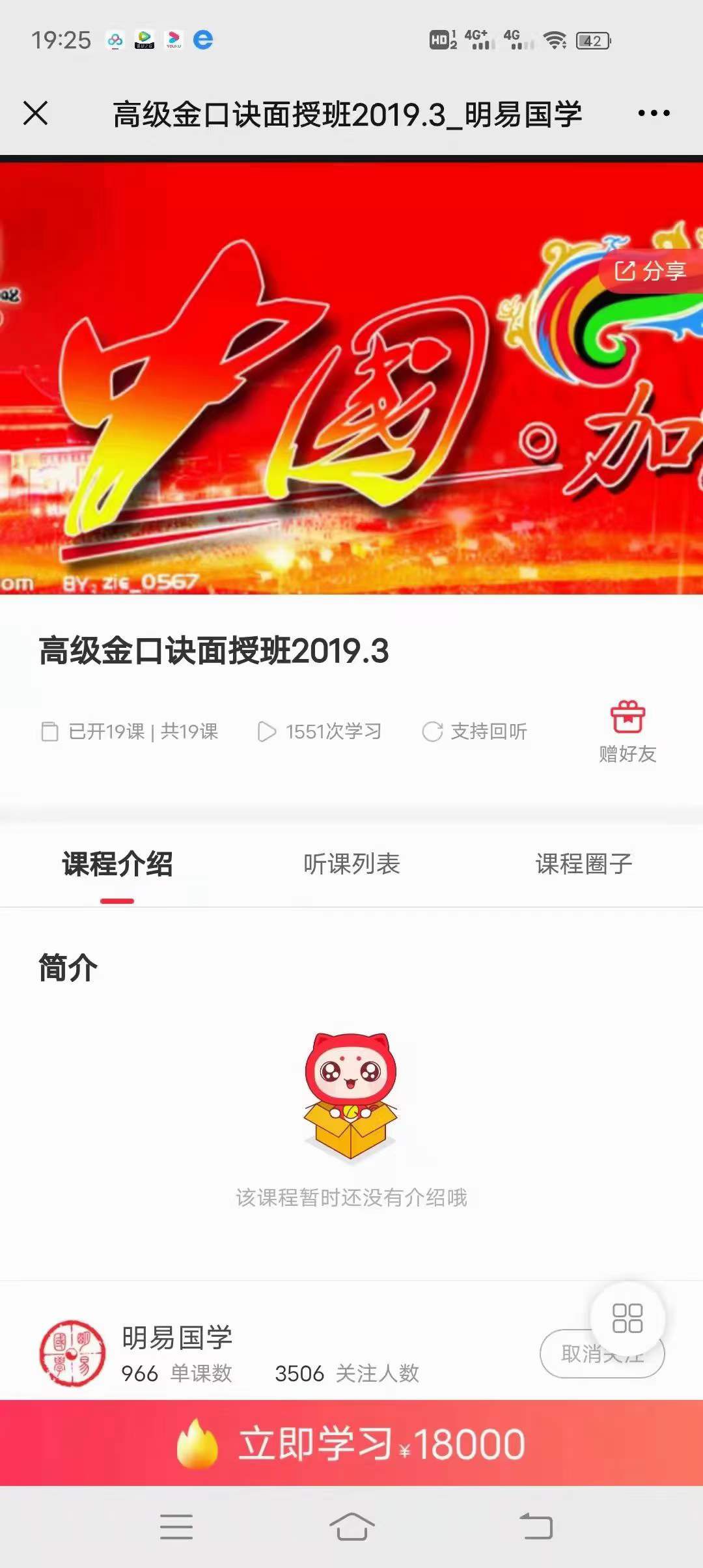Switch to the 课程圈子 tab

tap(583, 864)
